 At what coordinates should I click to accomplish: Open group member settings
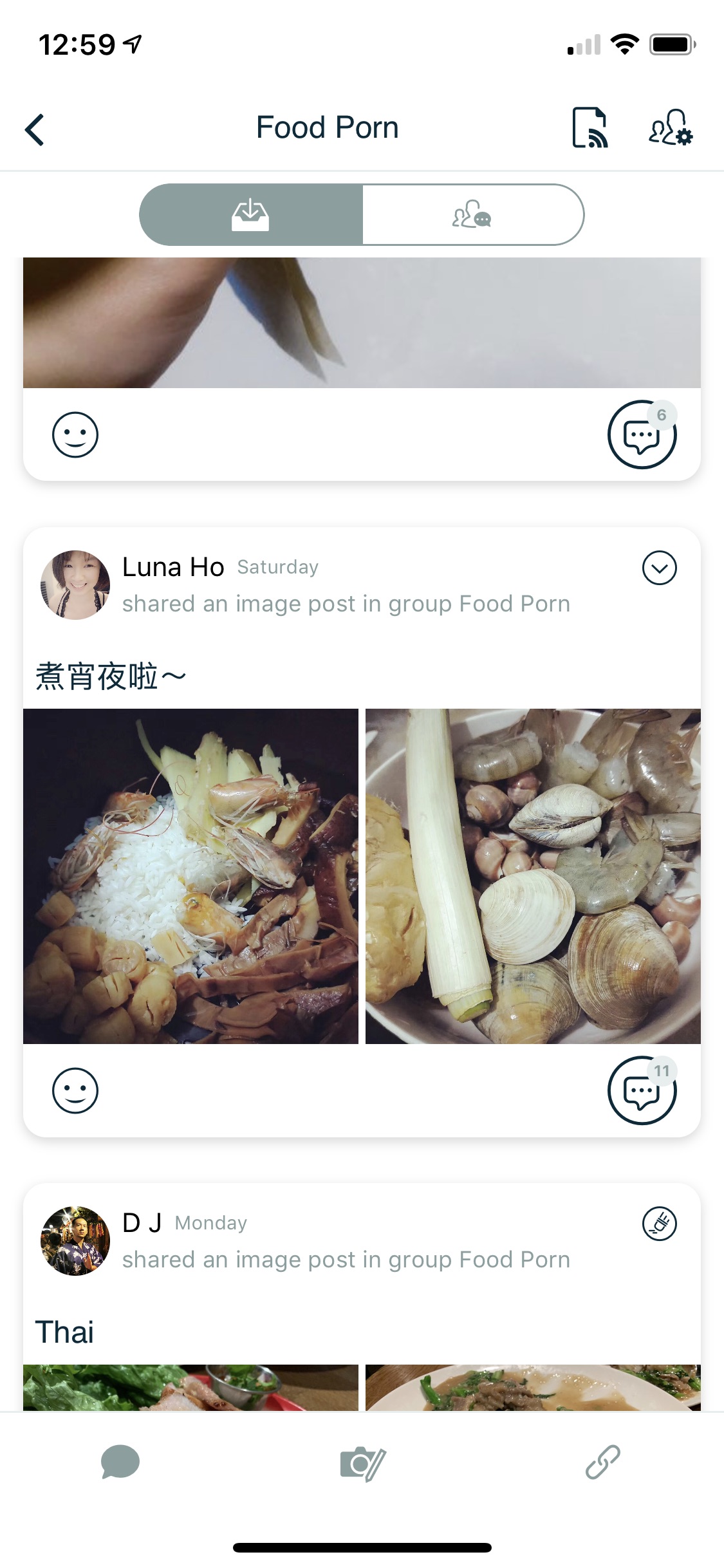tap(670, 127)
